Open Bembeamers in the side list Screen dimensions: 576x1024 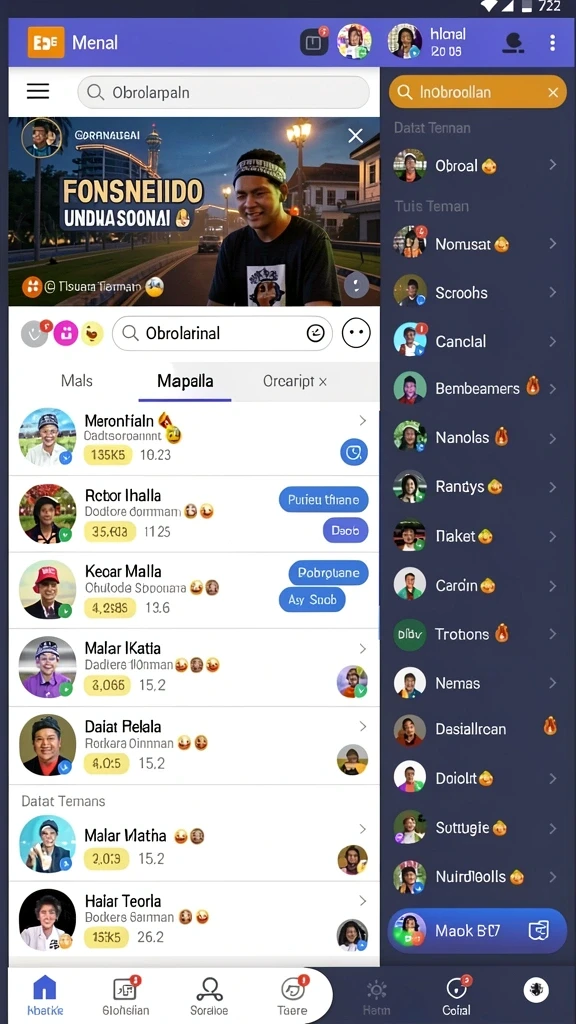pos(477,389)
